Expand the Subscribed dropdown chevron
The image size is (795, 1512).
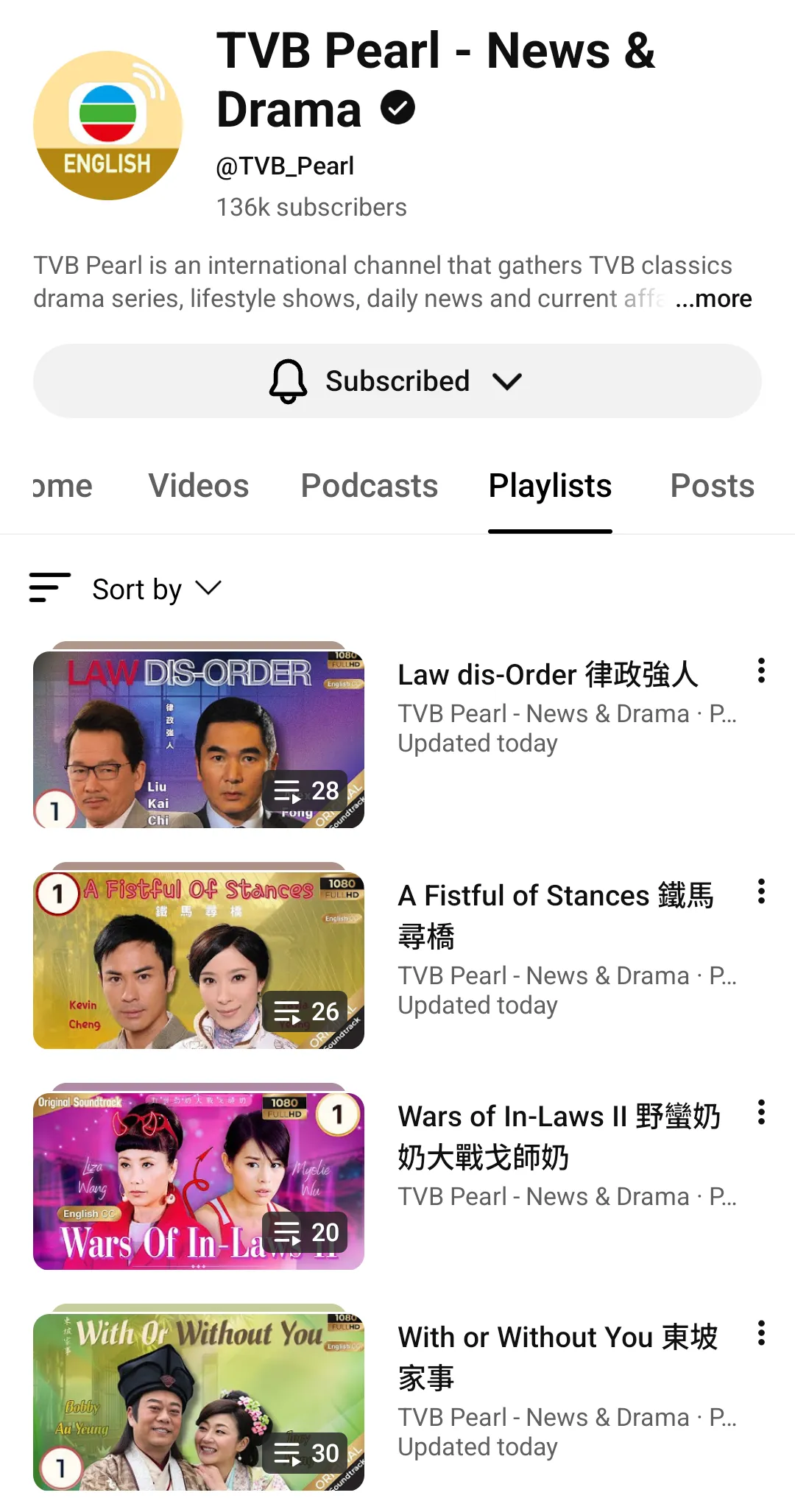[507, 381]
